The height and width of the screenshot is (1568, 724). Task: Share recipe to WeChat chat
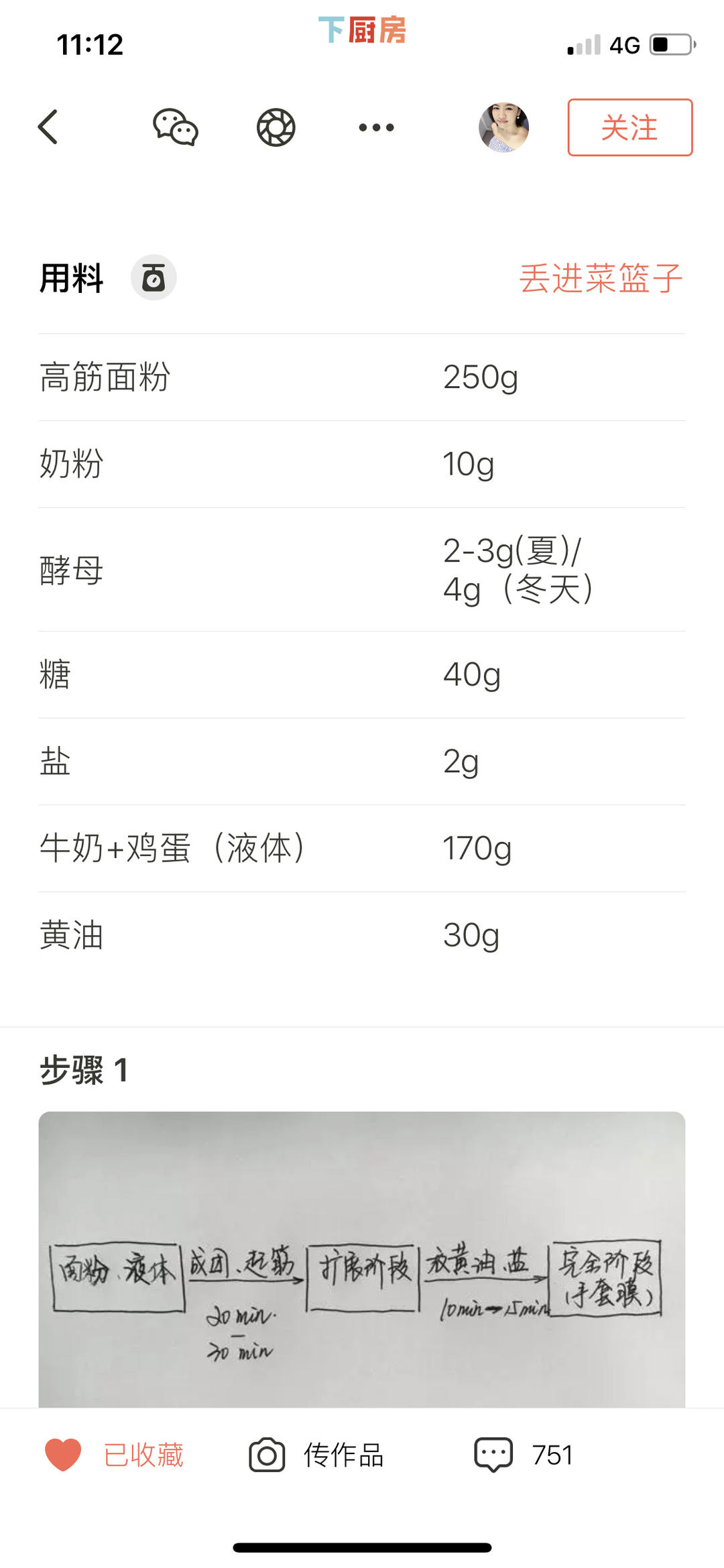click(176, 127)
